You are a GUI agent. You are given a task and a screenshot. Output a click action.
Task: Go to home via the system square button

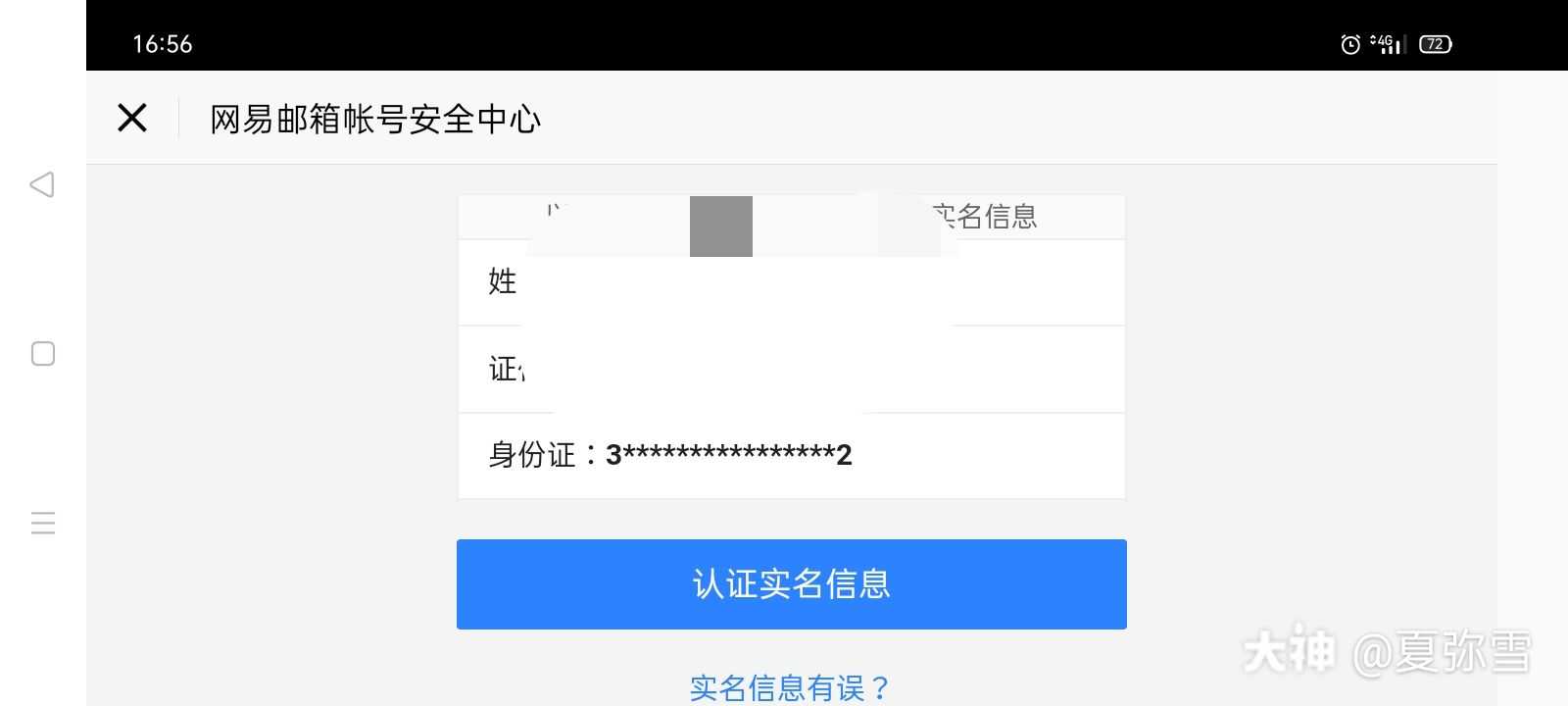43,354
